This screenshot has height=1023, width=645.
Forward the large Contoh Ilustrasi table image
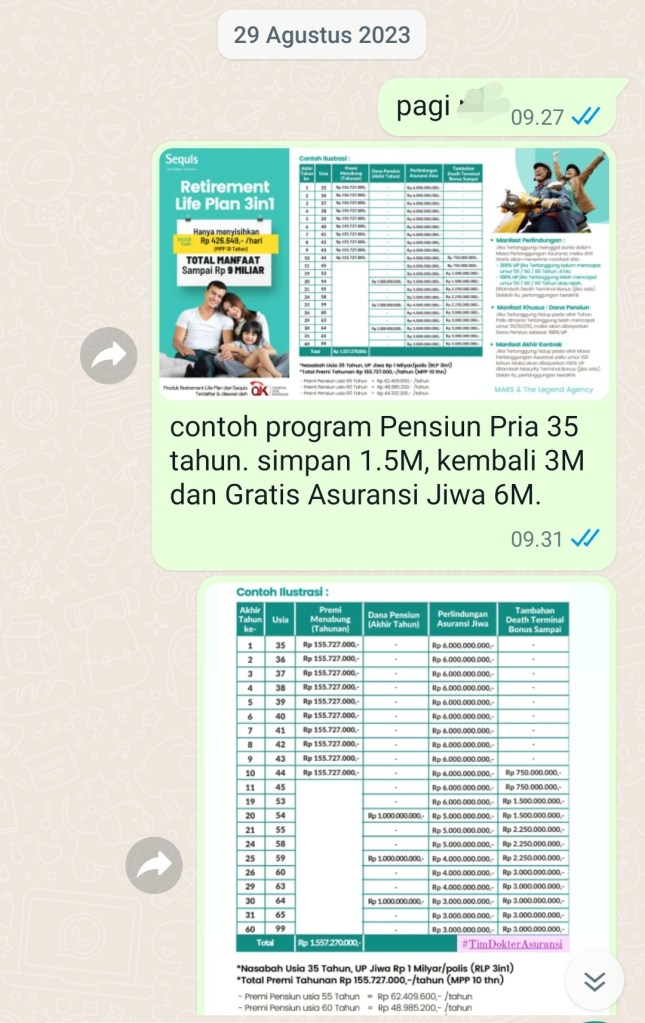154,865
